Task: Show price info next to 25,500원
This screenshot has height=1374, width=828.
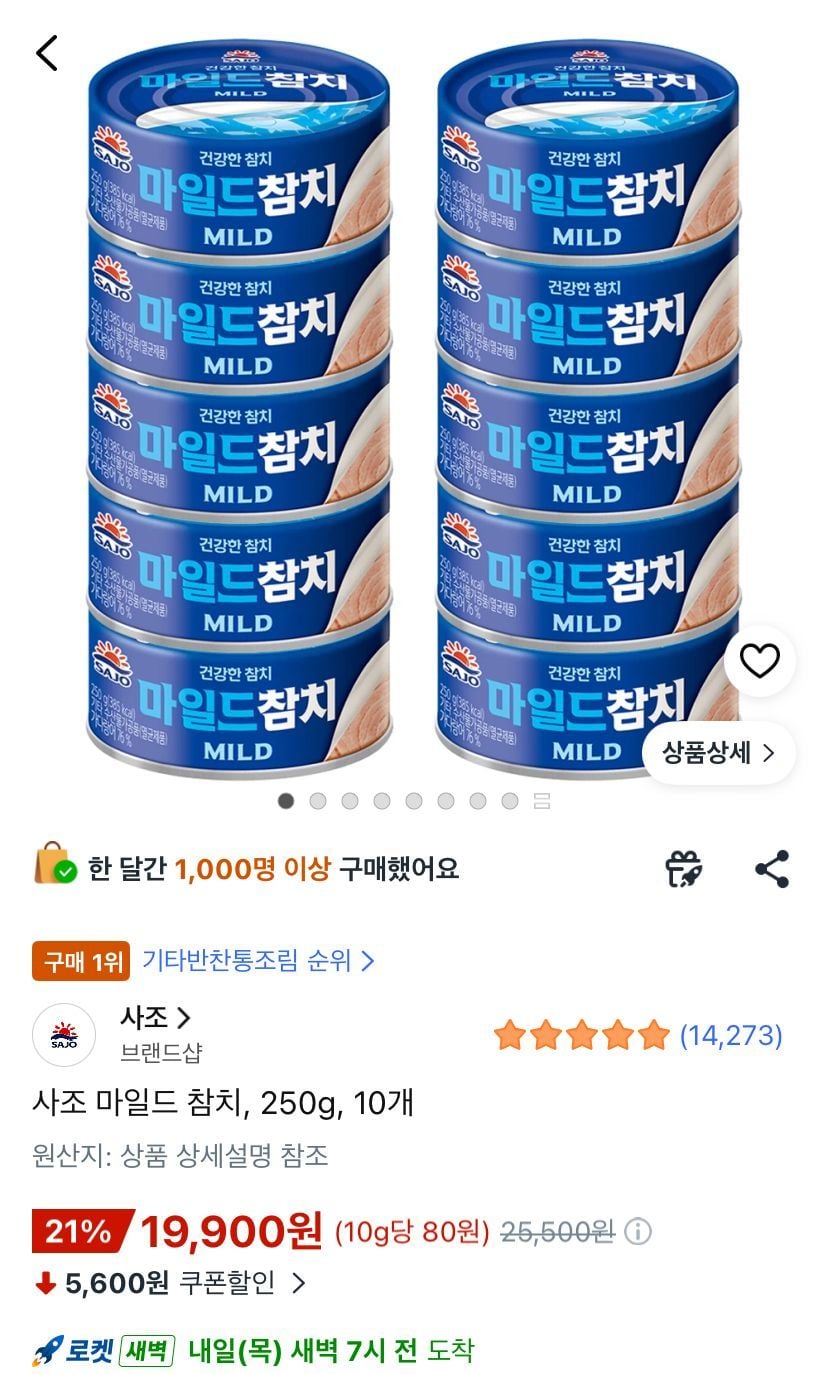Action: click(638, 1231)
